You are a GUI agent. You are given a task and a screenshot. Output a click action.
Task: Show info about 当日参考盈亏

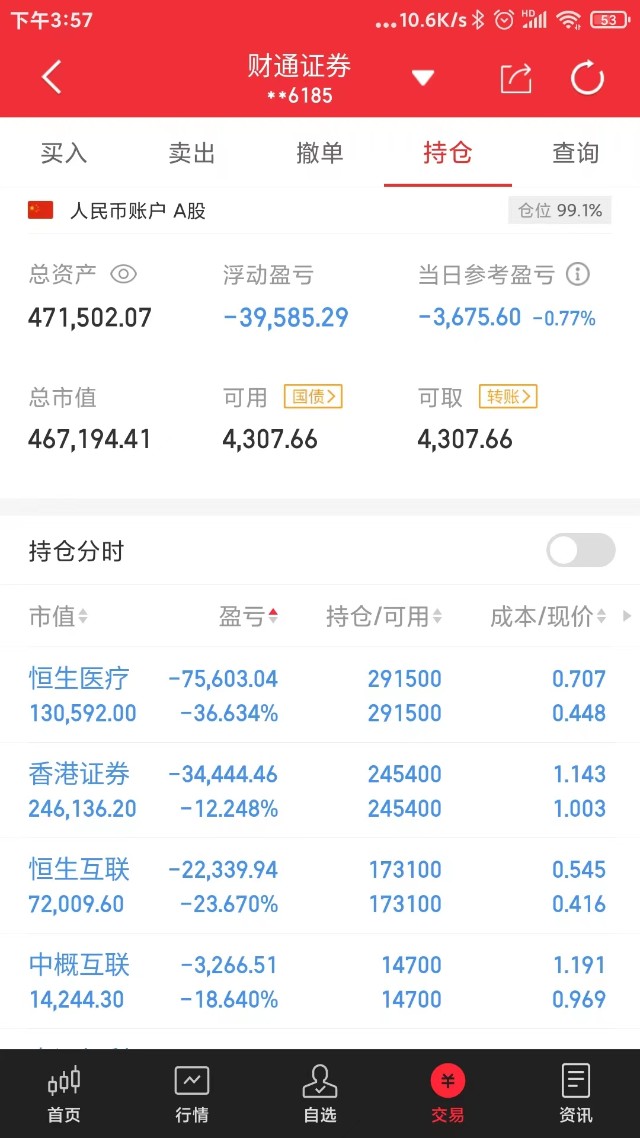578,274
